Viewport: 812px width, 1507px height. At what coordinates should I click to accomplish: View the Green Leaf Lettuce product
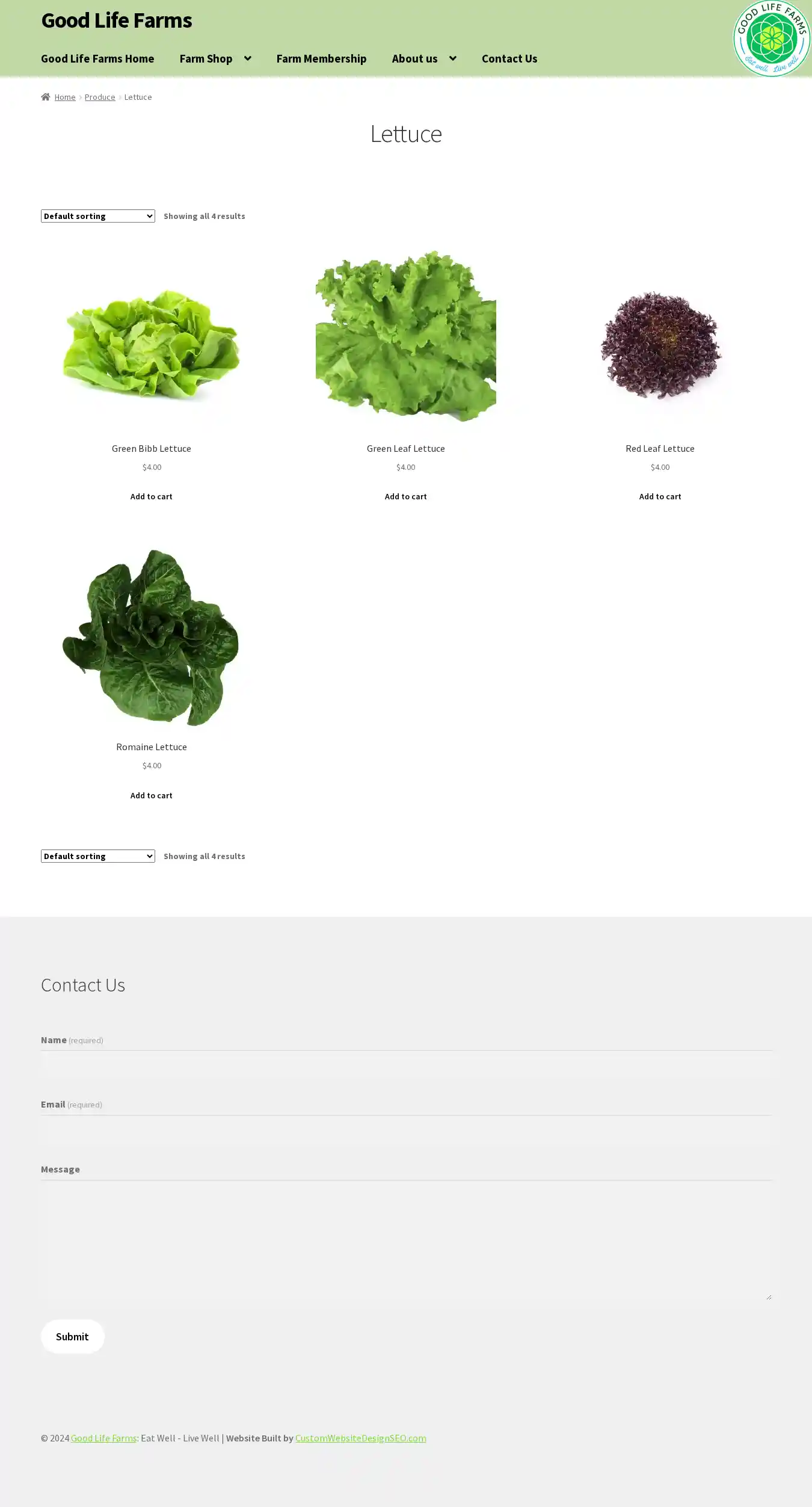pos(405,449)
